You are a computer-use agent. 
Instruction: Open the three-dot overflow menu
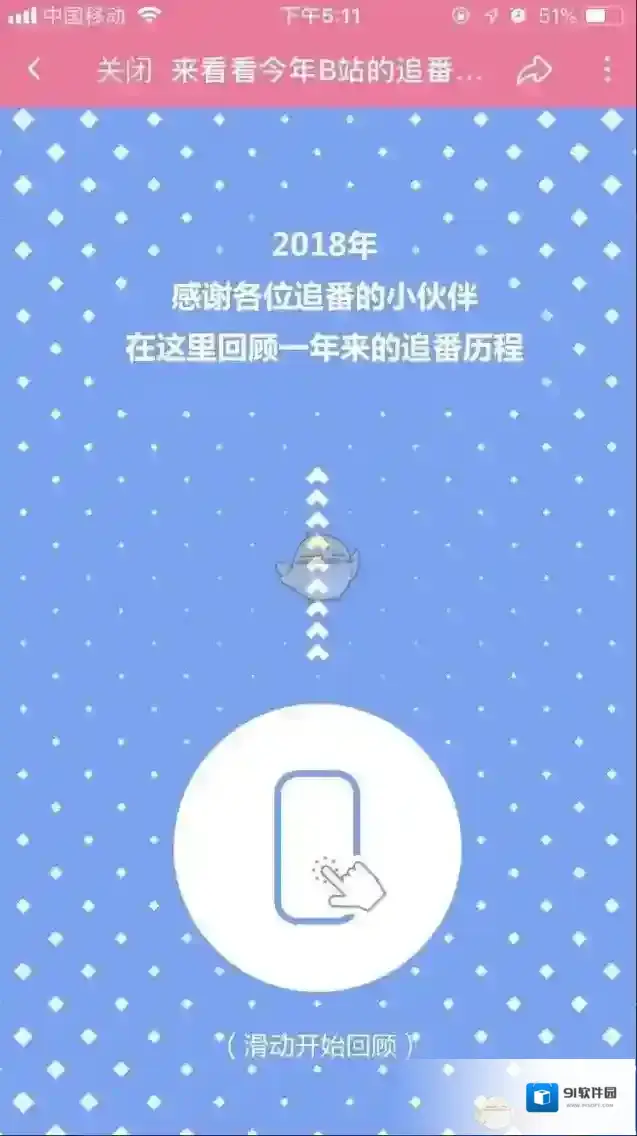(607, 69)
